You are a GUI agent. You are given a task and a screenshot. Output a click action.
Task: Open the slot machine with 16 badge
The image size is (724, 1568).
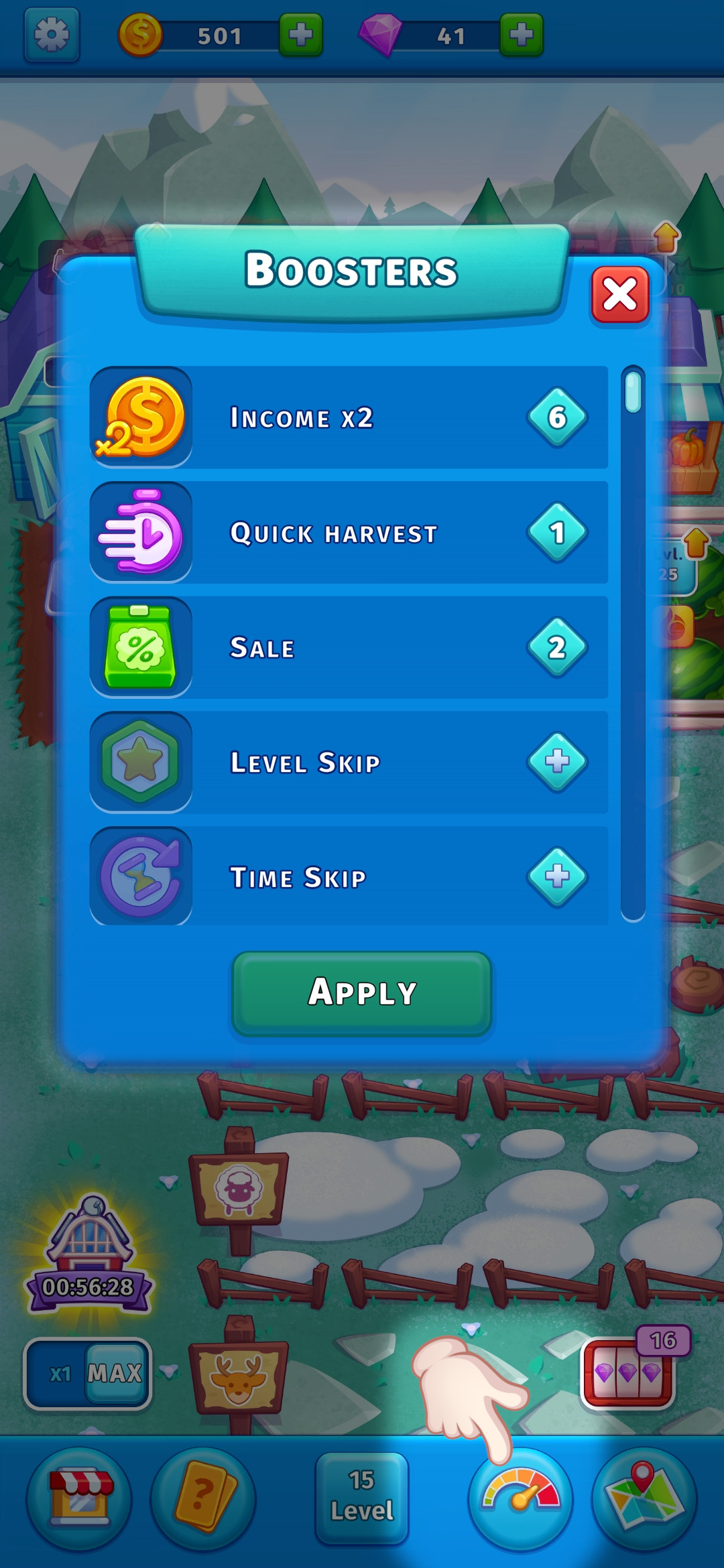628,1374
